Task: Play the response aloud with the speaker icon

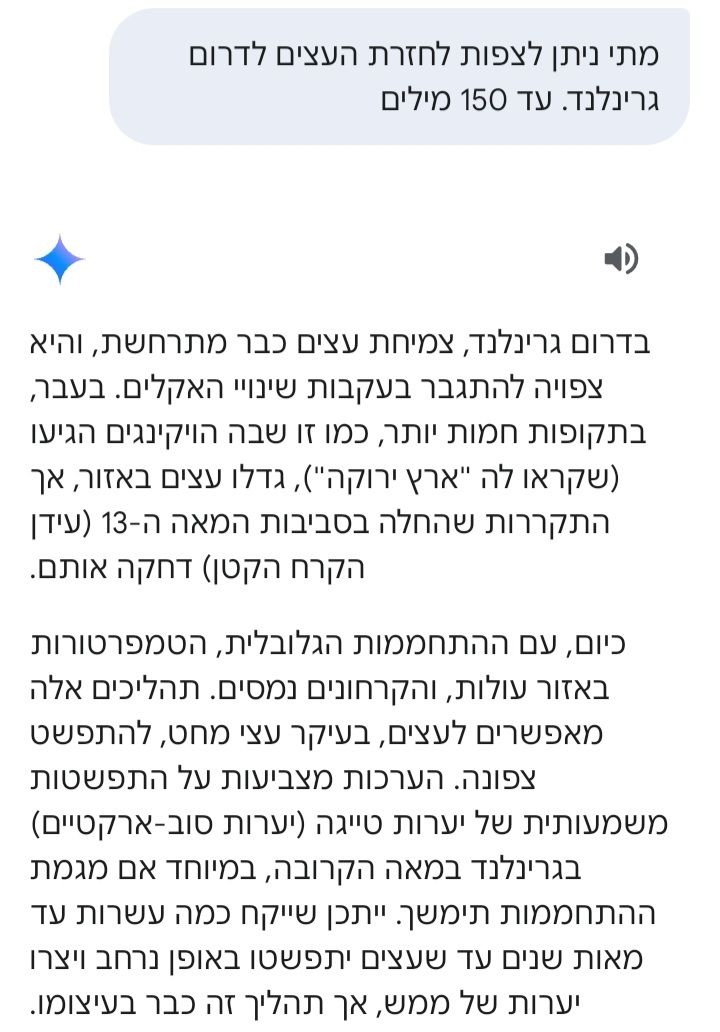Action: click(x=620, y=261)
